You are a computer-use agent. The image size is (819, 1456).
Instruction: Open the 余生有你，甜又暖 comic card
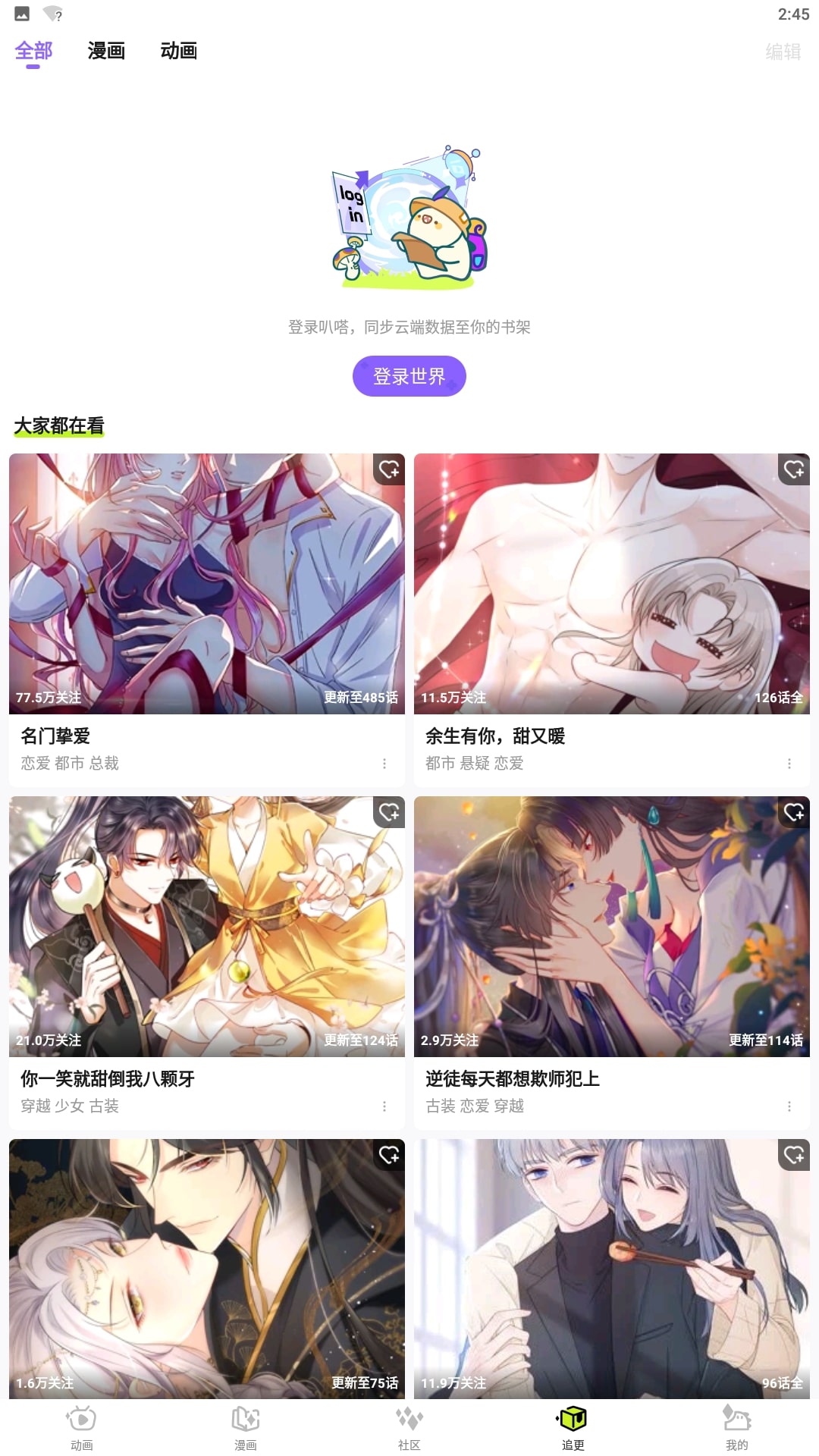pos(611,584)
